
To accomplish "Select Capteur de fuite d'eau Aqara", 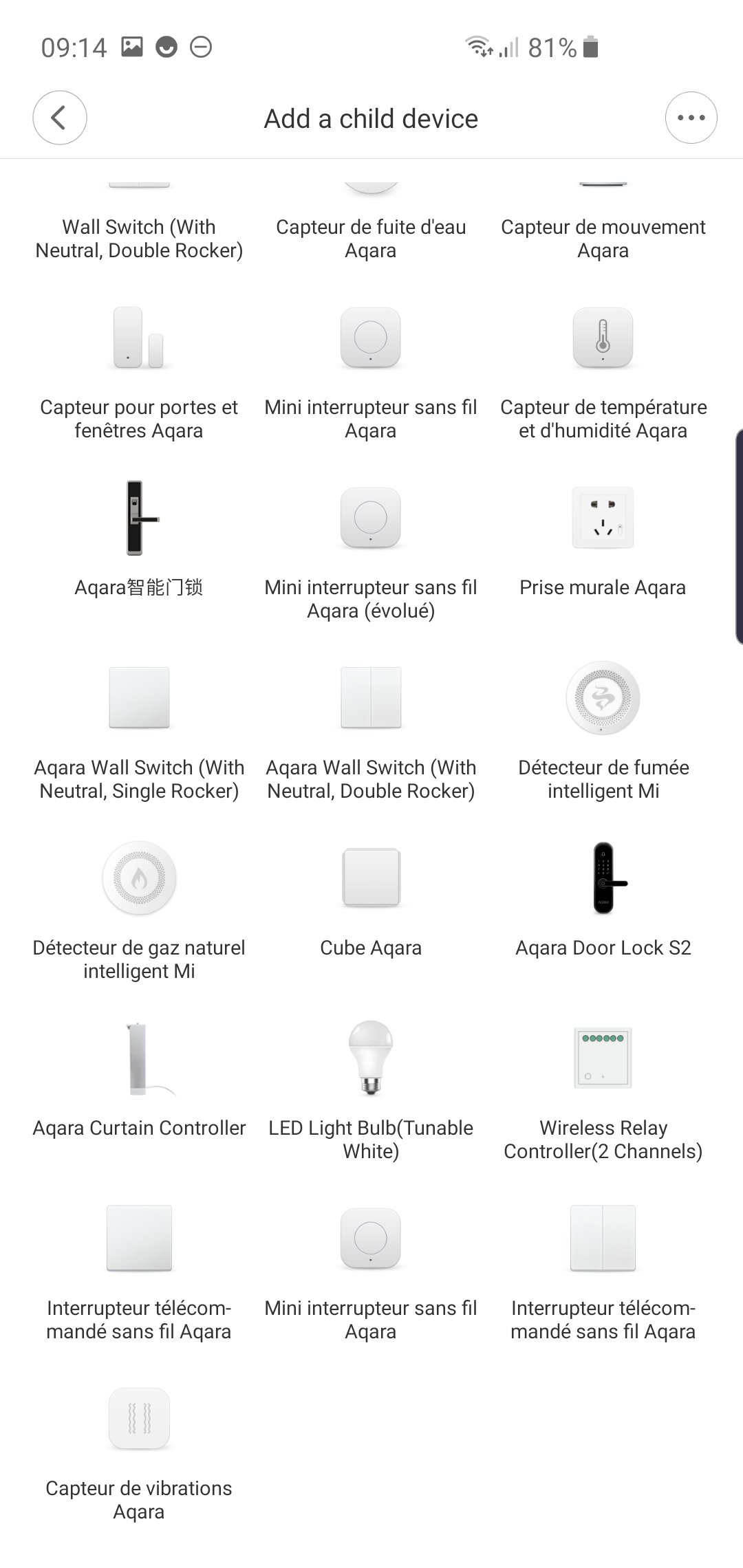I will click(x=371, y=220).
